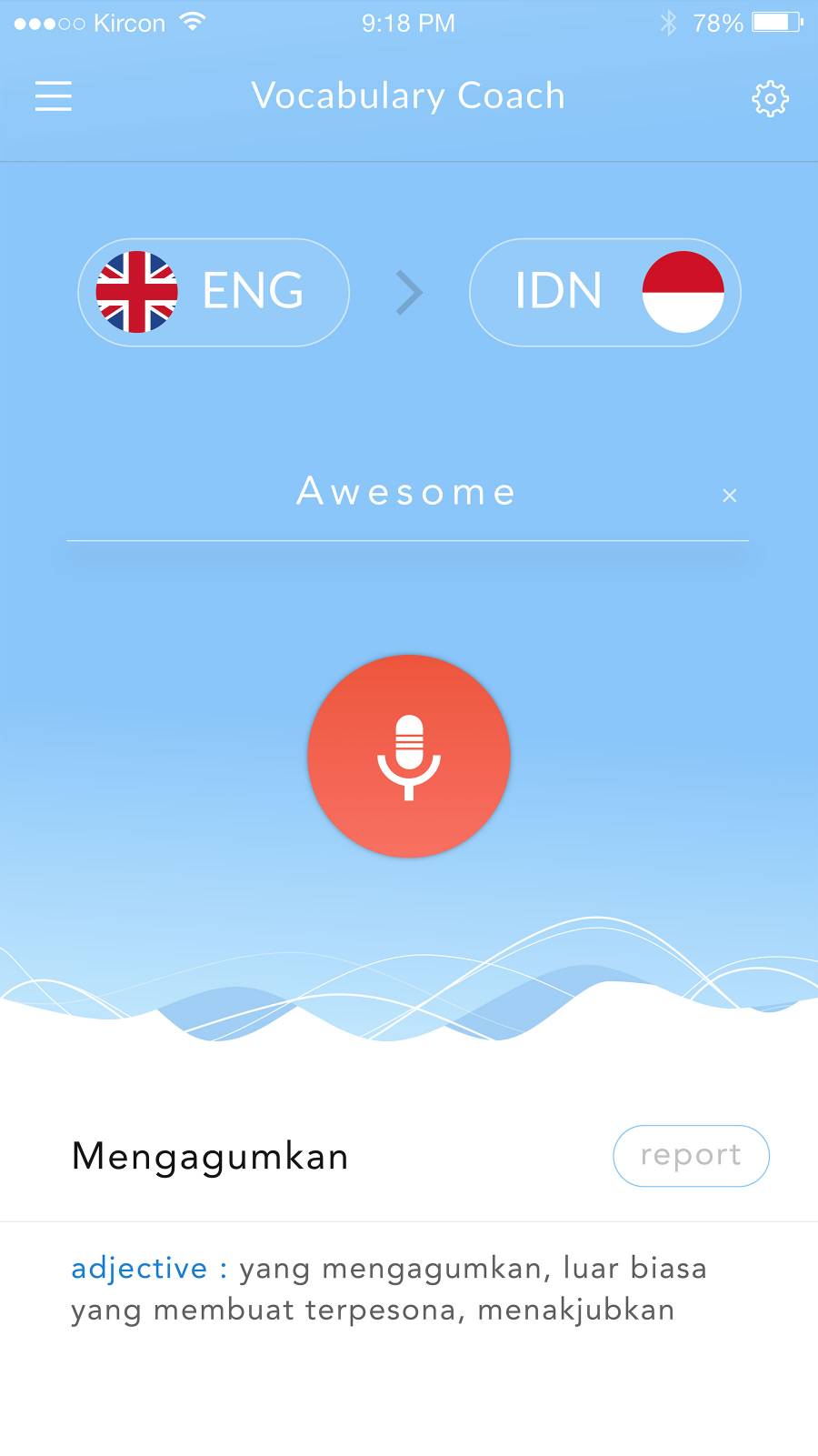The width and height of the screenshot is (818, 1456).
Task: Edit the word Awesome in the field
Action: point(406,493)
